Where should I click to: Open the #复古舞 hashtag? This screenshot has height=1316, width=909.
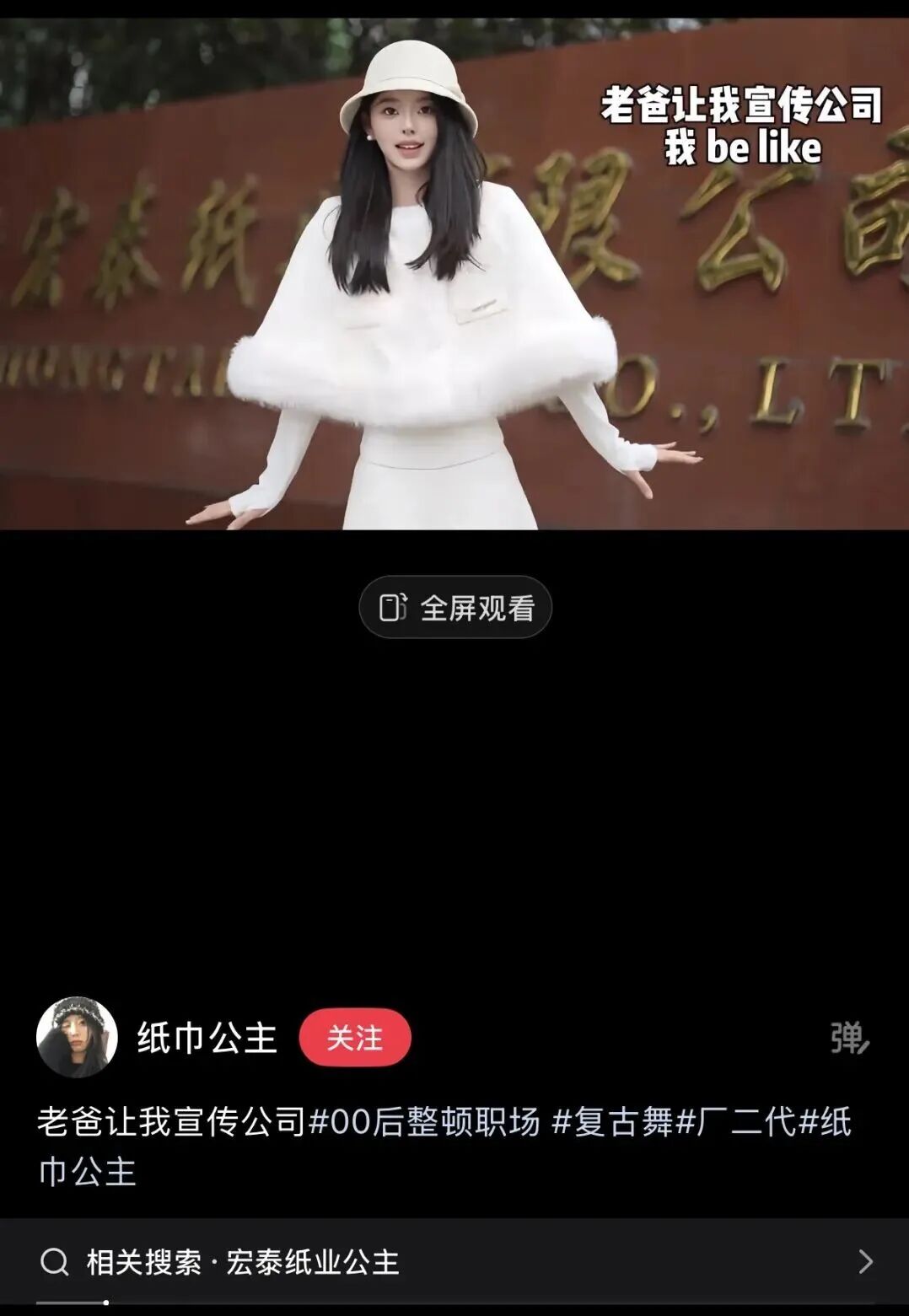(x=613, y=1121)
